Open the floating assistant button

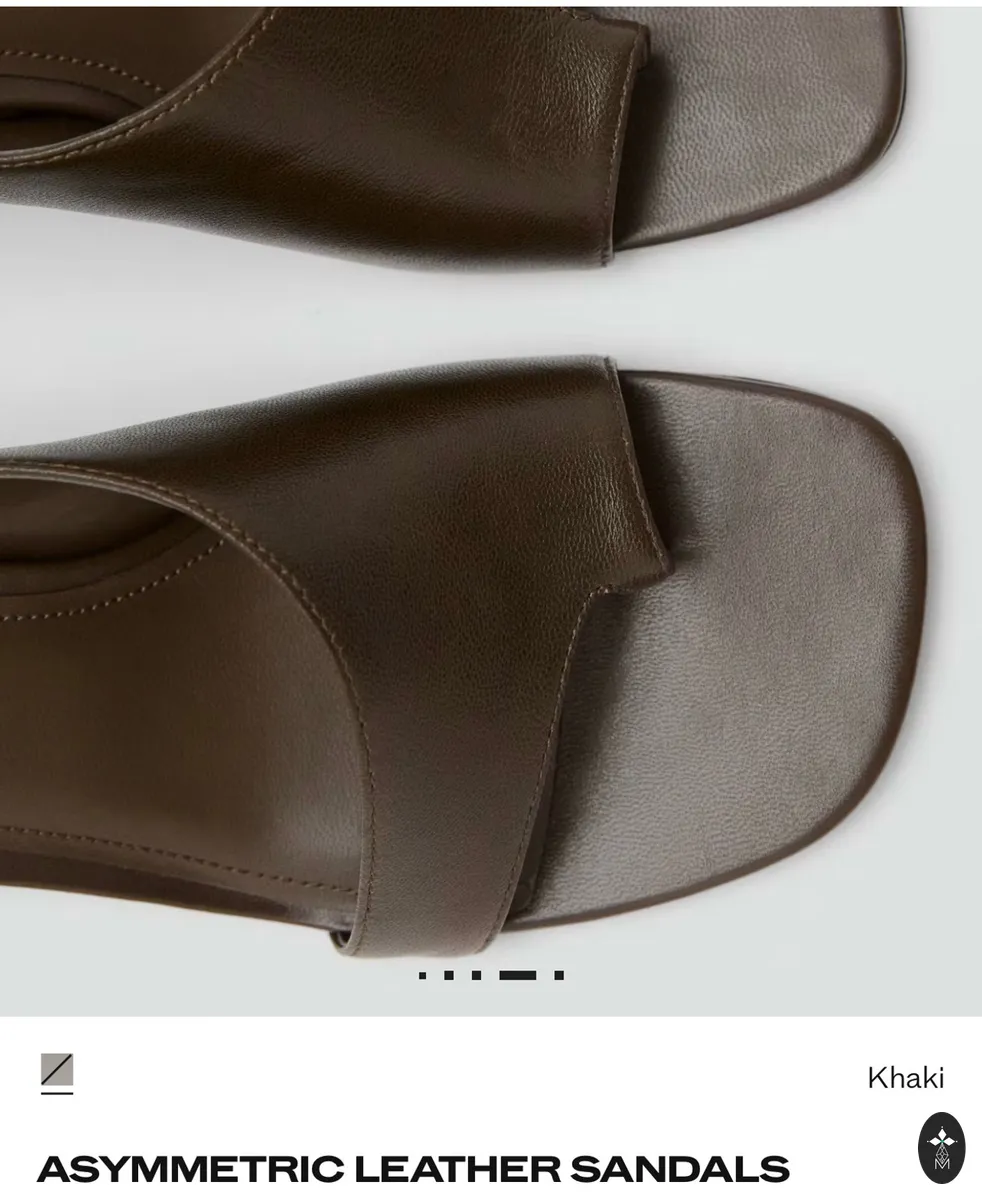click(x=941, y=1147)
